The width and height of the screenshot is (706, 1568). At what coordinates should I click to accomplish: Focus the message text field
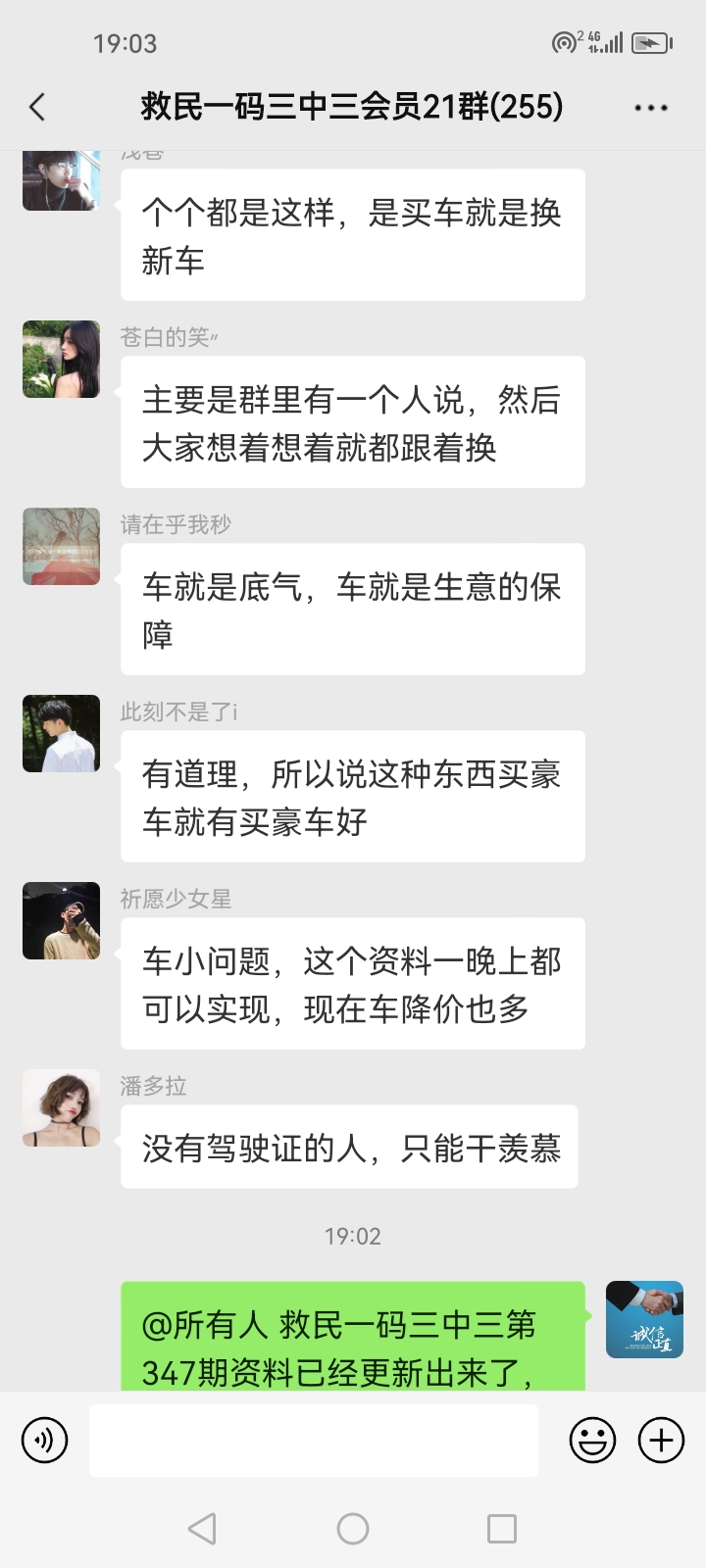314,1441
